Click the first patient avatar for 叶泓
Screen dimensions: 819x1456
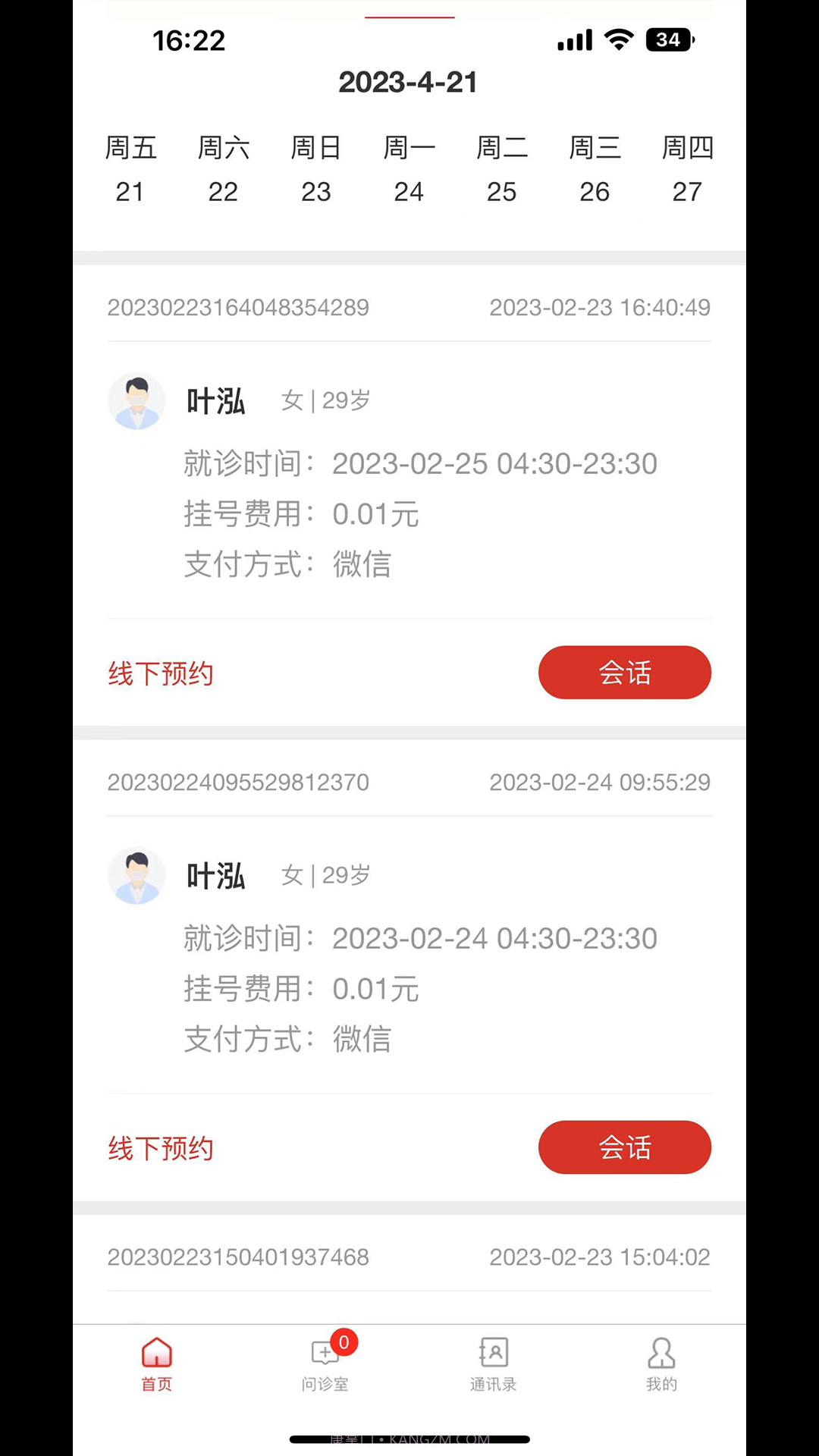pyautogui.click(x=136, y=400)
